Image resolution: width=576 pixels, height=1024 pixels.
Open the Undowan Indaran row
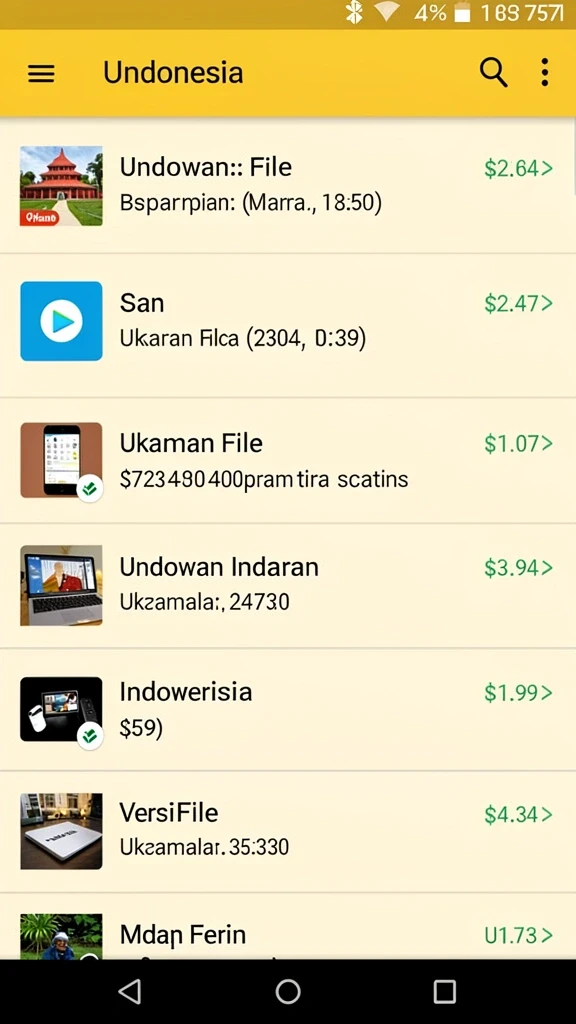pyautogui.click(x=288, y=586)
